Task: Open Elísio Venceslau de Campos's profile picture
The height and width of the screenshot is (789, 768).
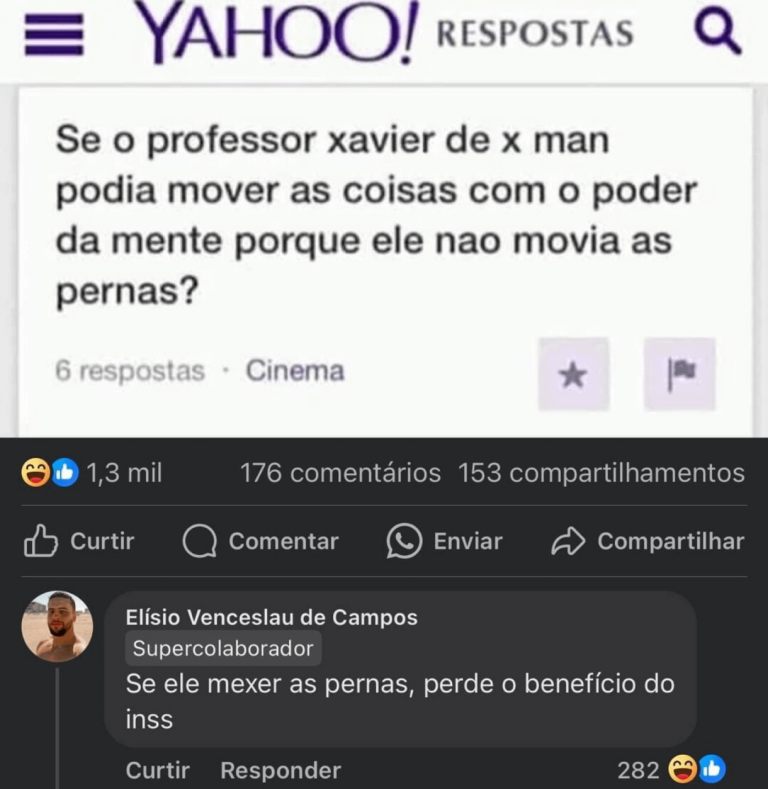Action: click(57, 627)
